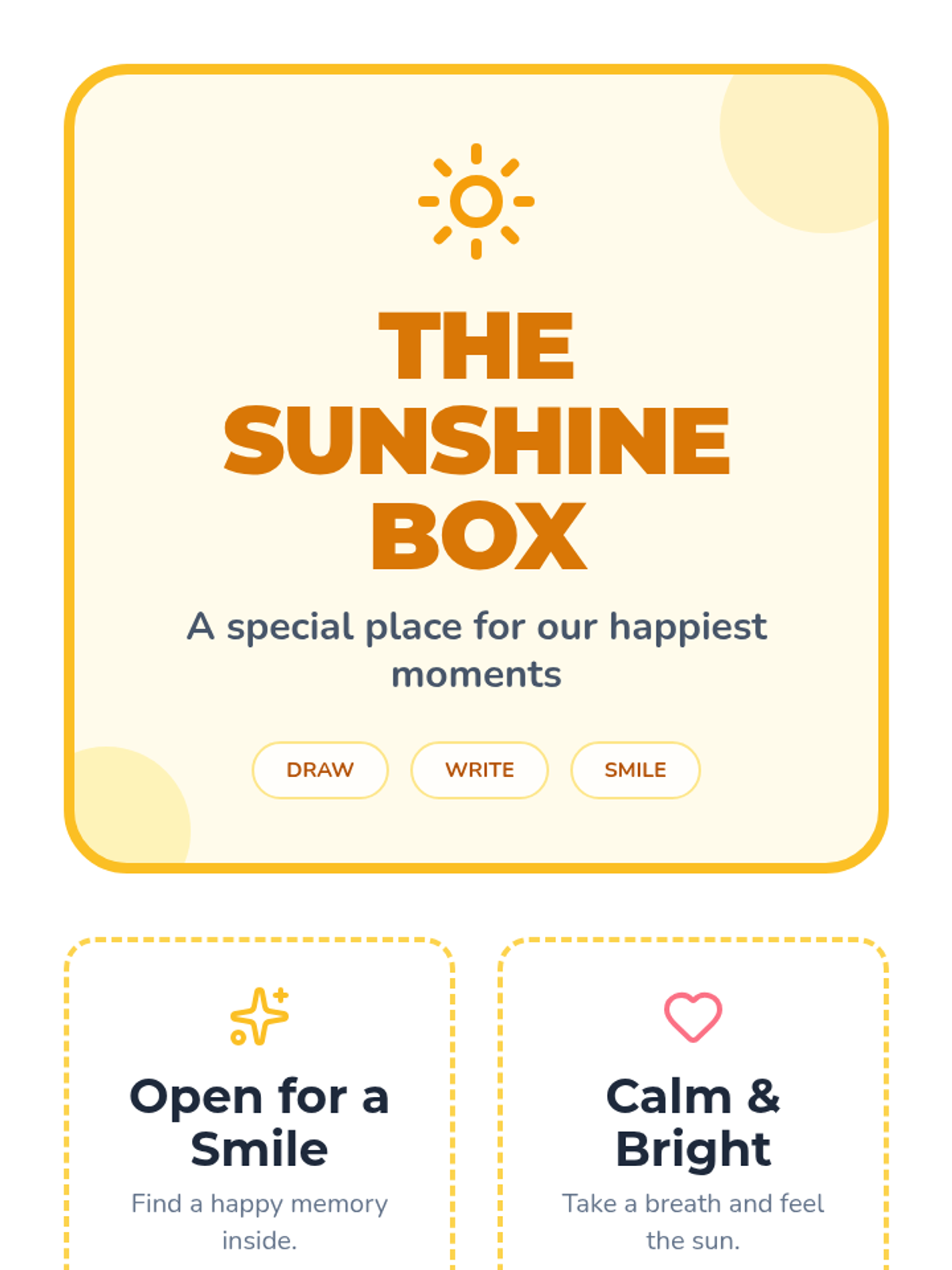Open the Open for a Smile card

point(259,1104)
